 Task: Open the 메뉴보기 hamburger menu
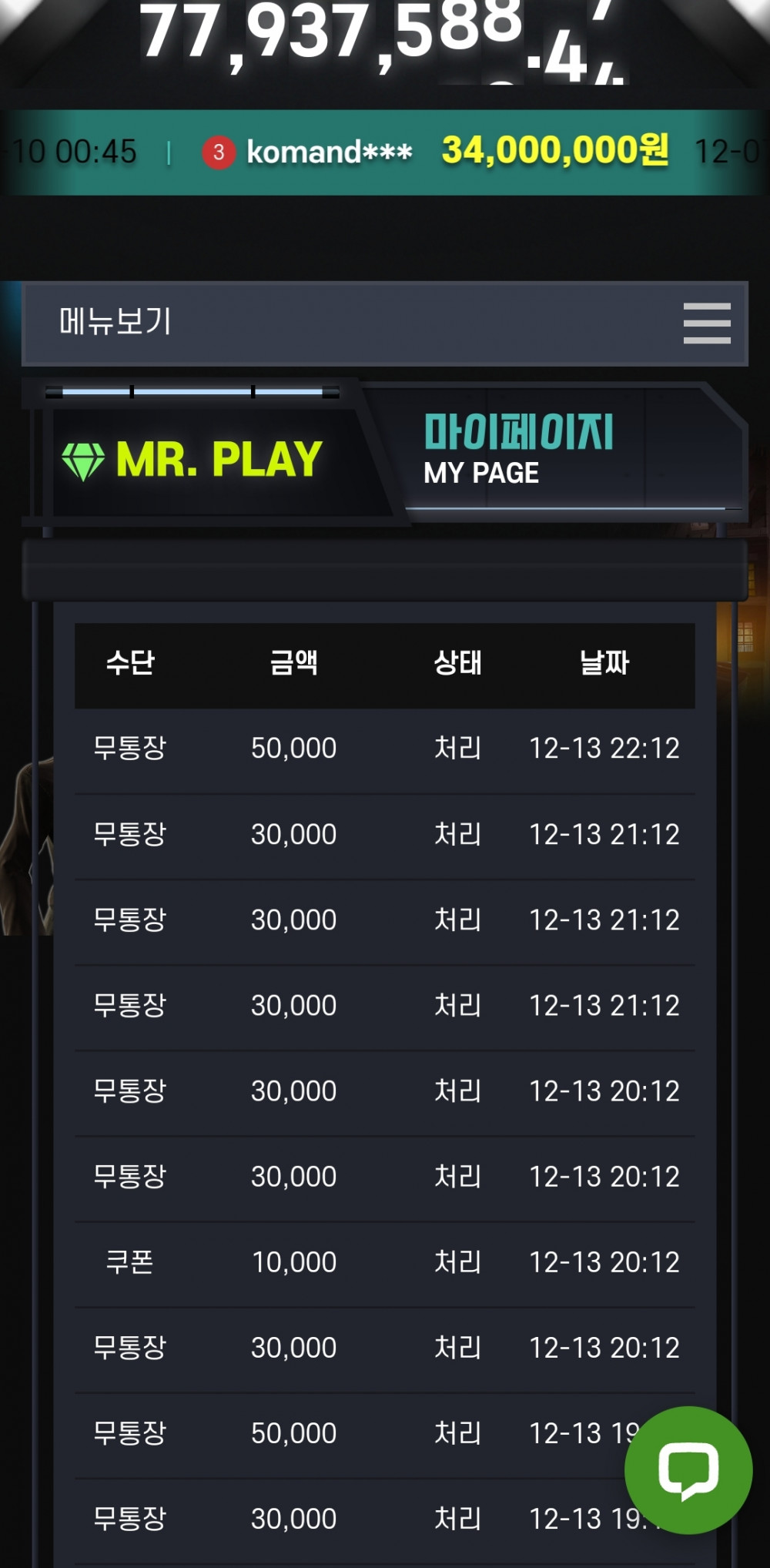[x=706, y=323]
